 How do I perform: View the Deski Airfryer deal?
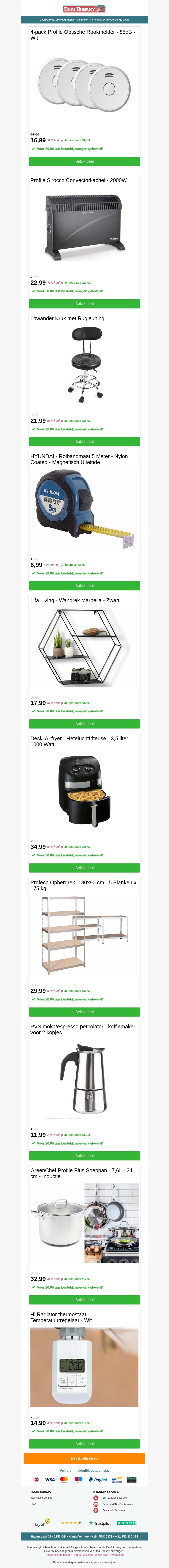(84, 867)
